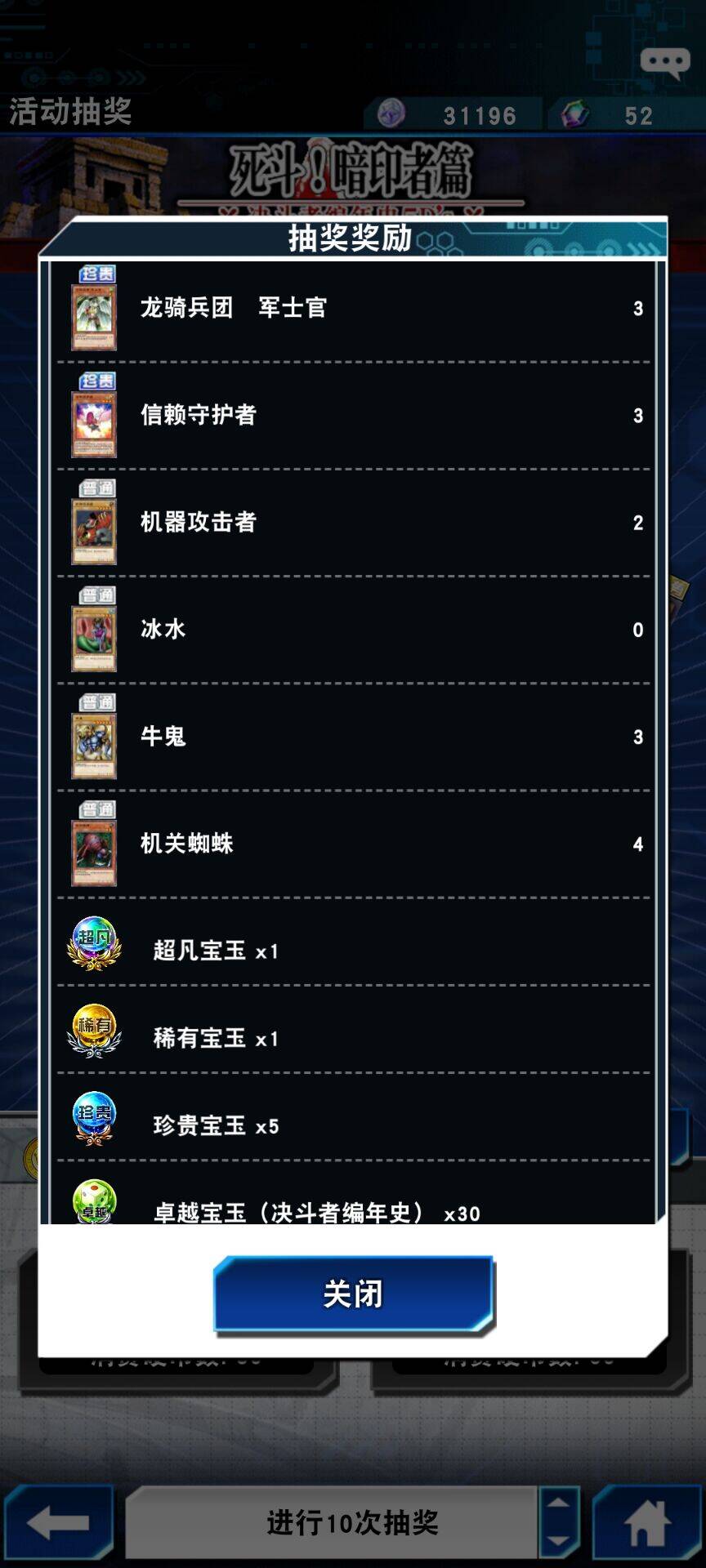The width and height of the screenshot is (706, 1568).
Task: Return to the home screen
Action: [x=646, y=1522]
